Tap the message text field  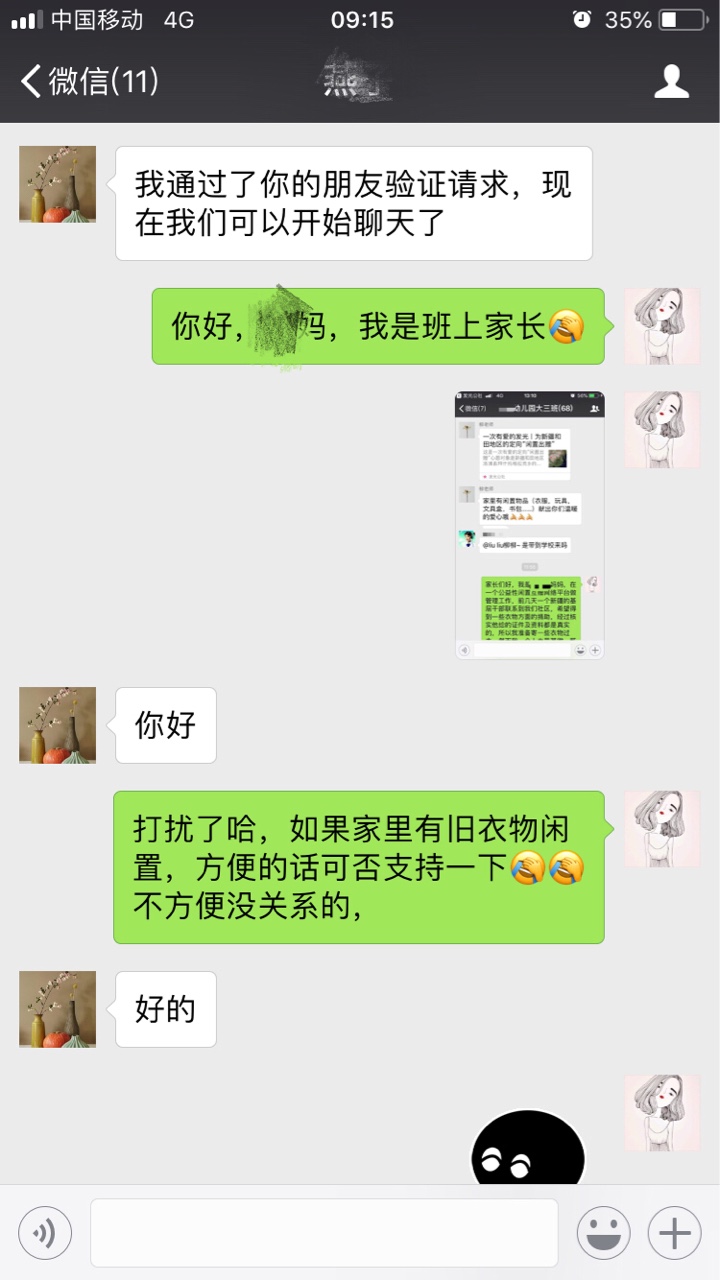[324, 1233]
